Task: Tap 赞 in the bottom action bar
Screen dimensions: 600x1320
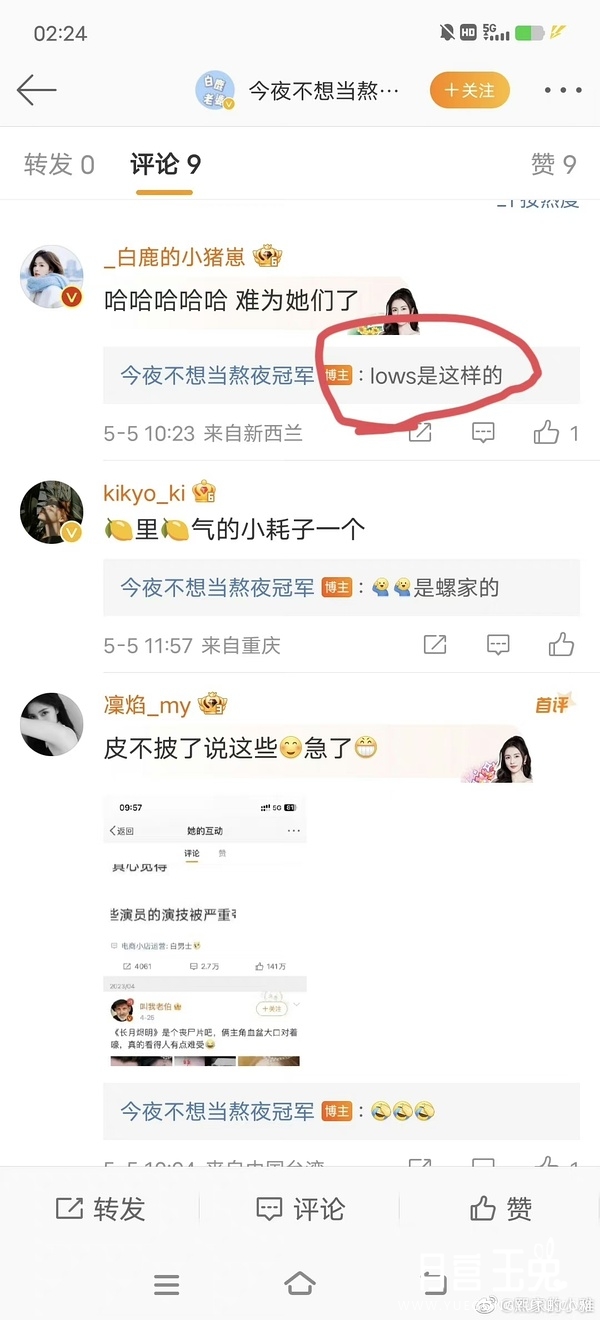Action: pyautogui.click(x=500, y=1209)
